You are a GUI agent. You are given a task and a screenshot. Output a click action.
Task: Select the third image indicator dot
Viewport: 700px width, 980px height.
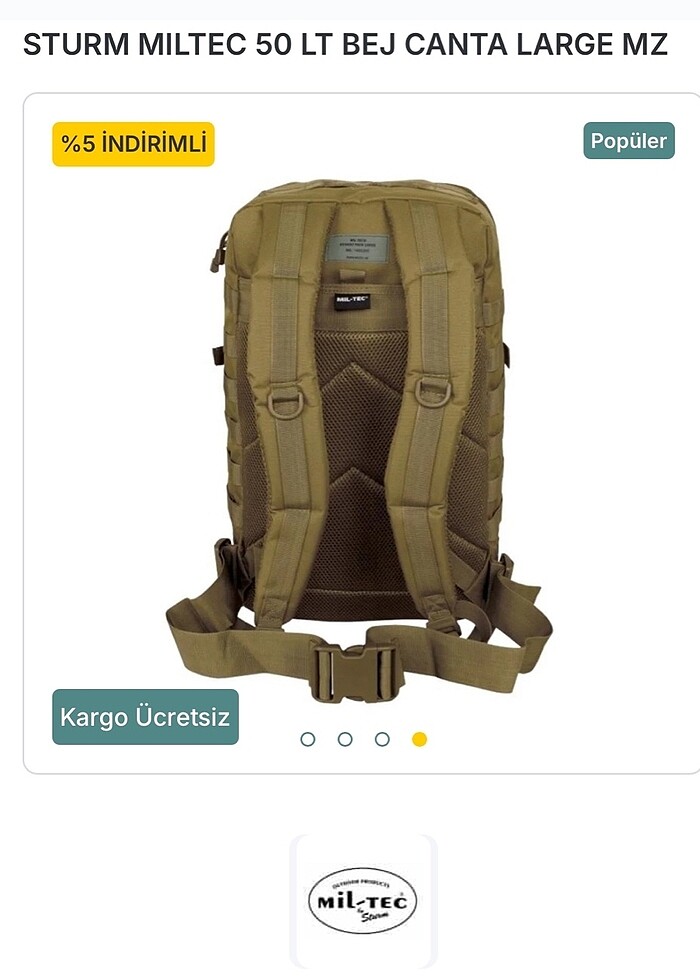[x=382, y=739]
